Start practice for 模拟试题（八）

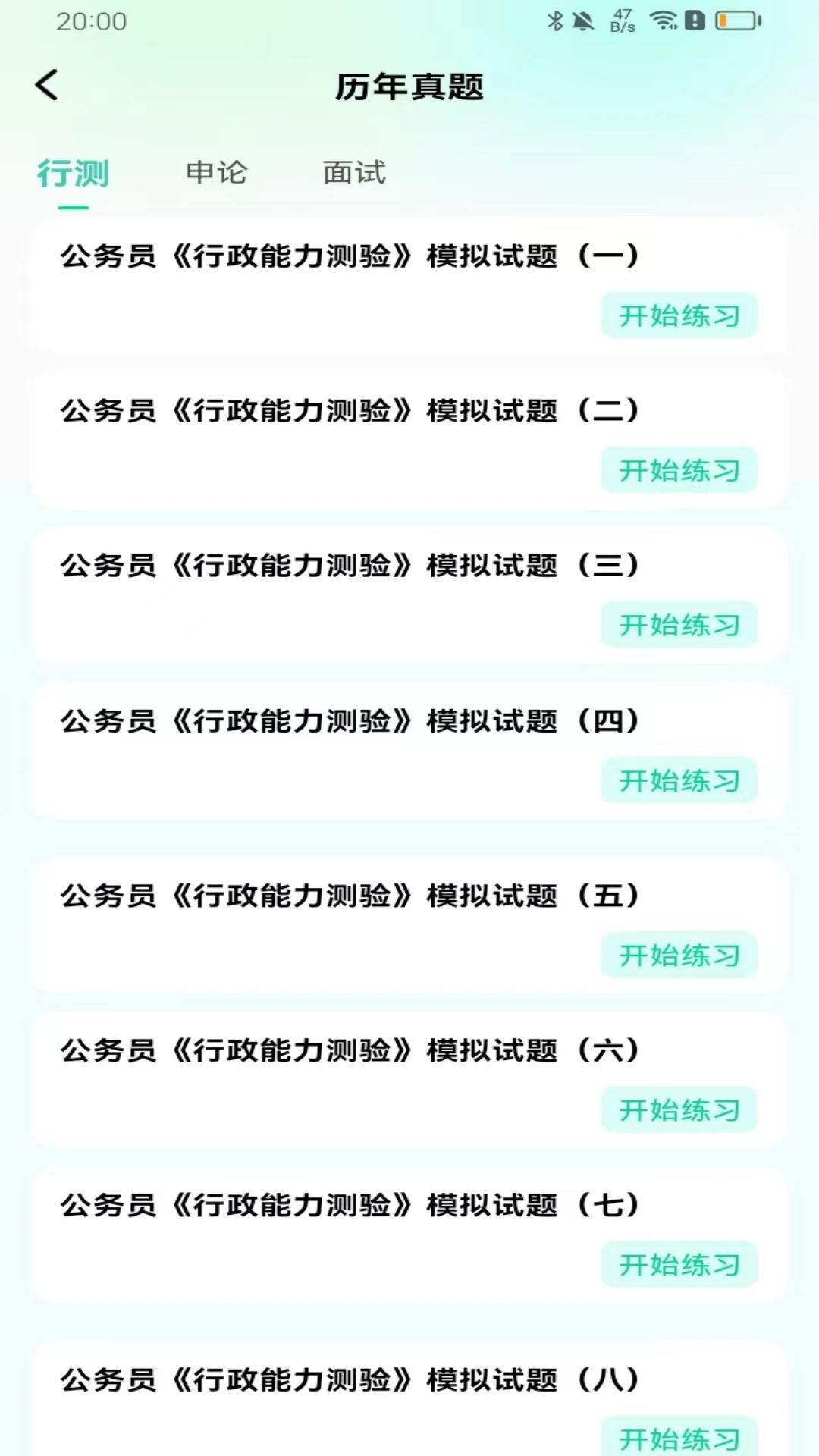[679, 1437]
